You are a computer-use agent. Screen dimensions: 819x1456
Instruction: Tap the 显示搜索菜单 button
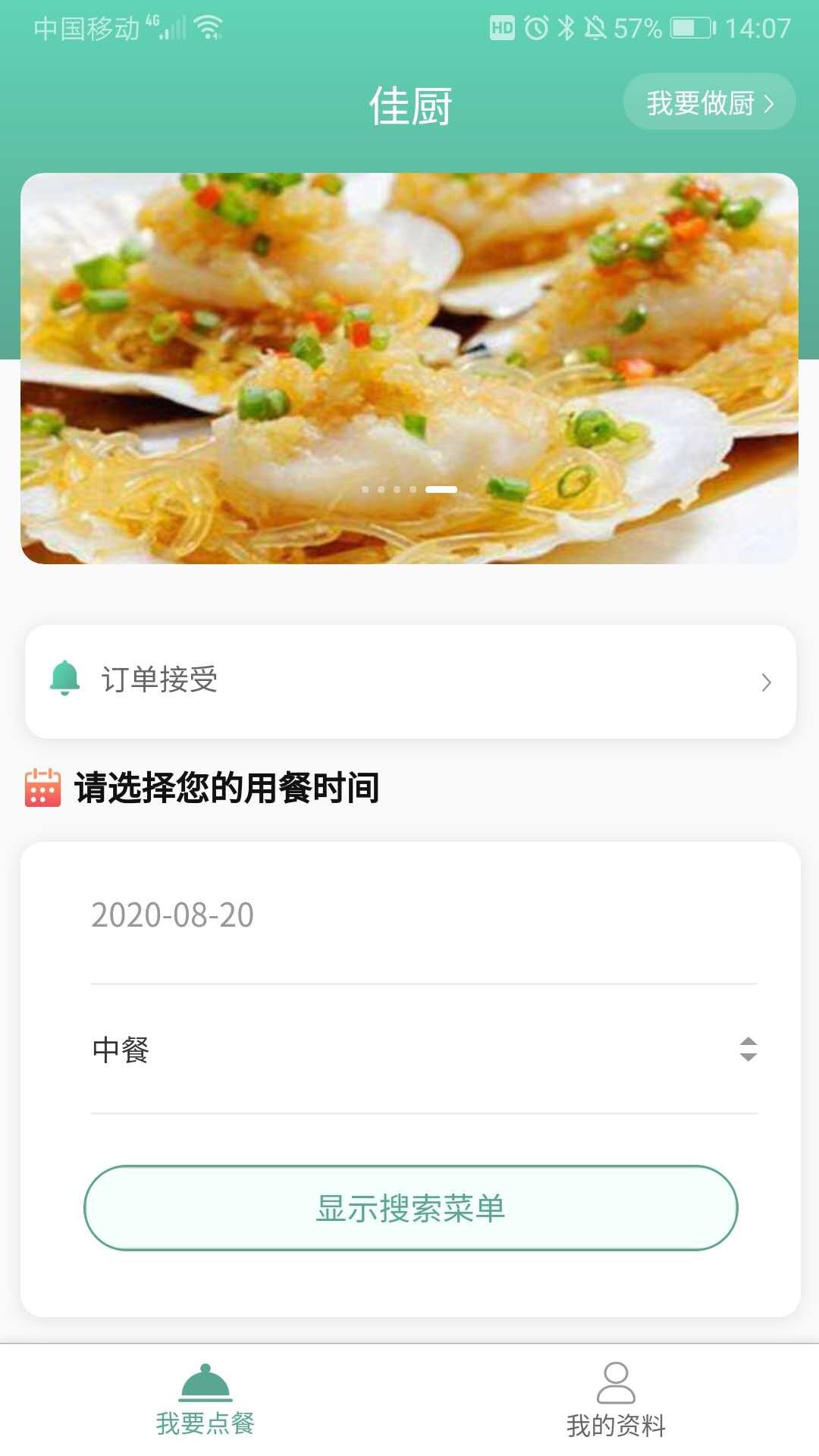tap(410, 1208)
